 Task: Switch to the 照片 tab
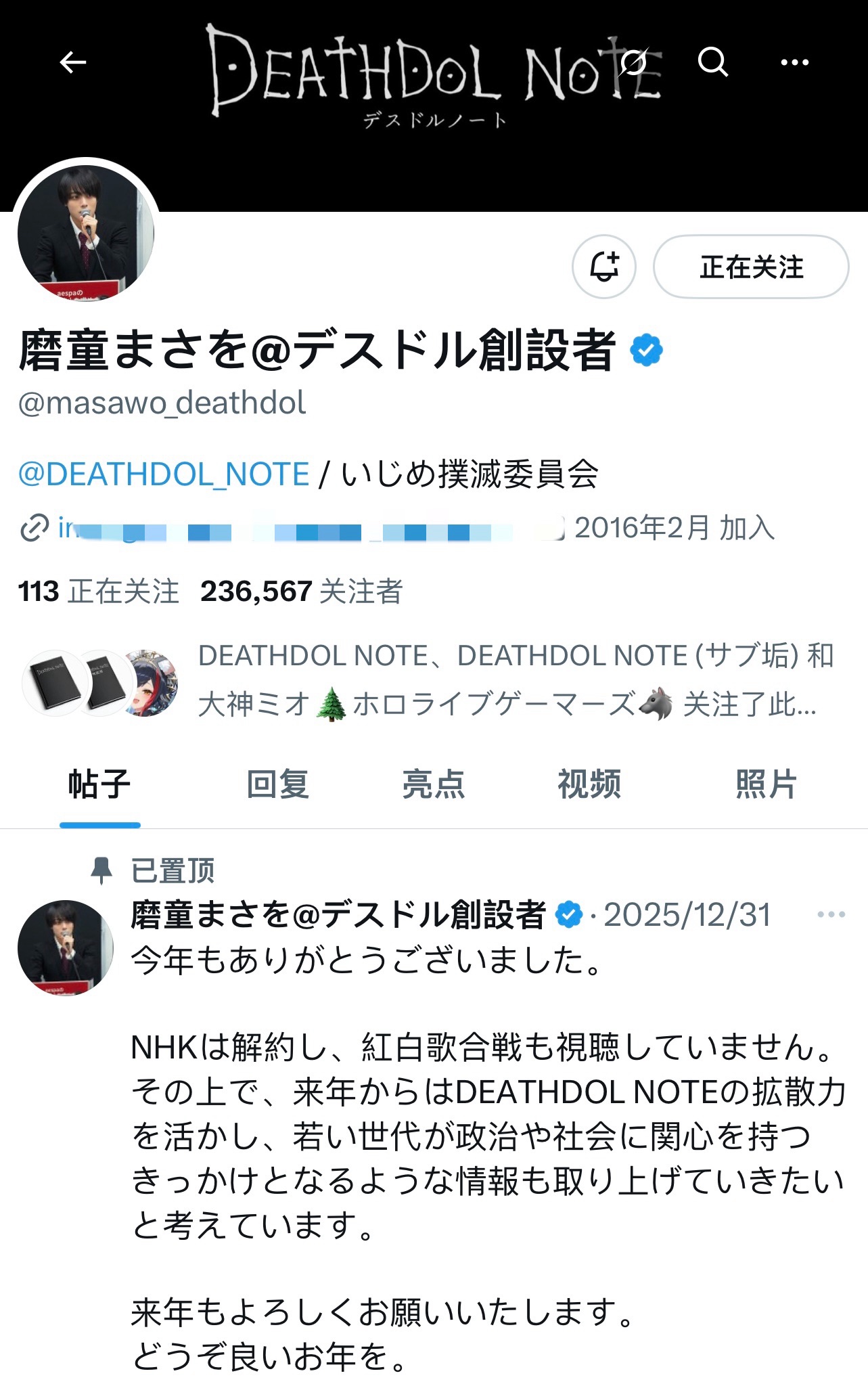[767, 785]
